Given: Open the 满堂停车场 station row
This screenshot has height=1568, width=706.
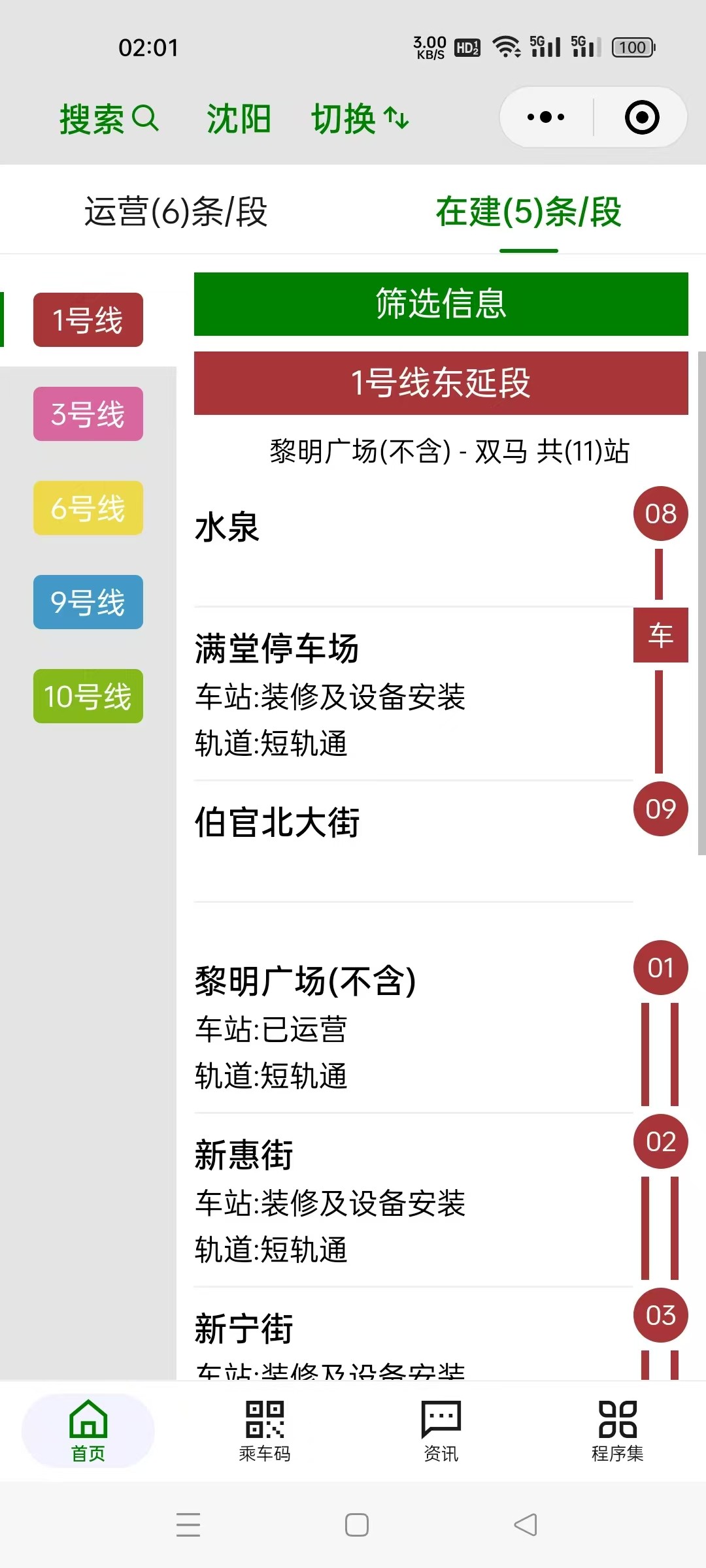Looking at the screenshot, I should (414, 694).
